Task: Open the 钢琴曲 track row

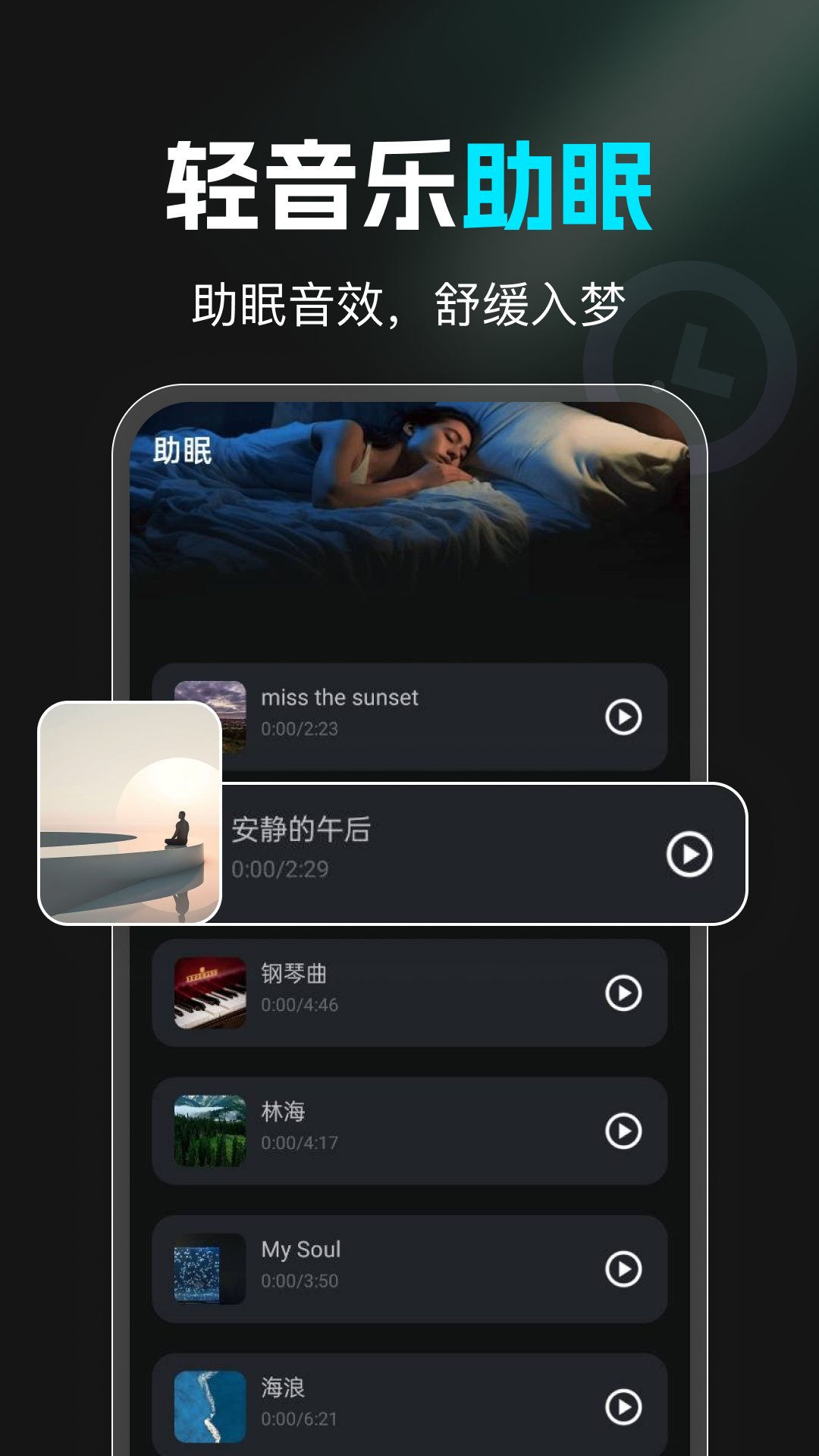Action: [x=409, y=992]
